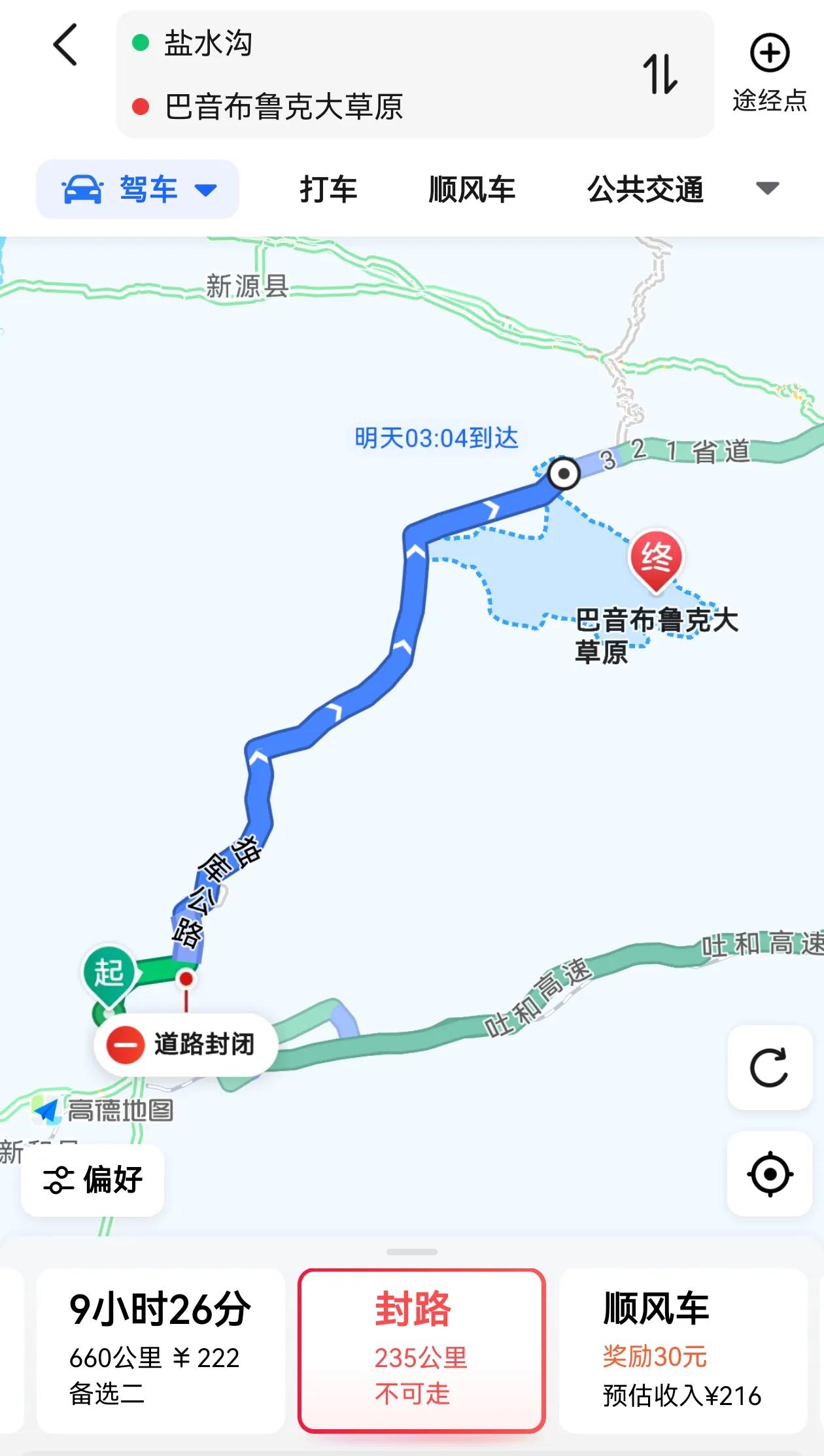Edit the destination 巴音布鲁克大草原
824x1456 pixels.
(x=283, y=107)
